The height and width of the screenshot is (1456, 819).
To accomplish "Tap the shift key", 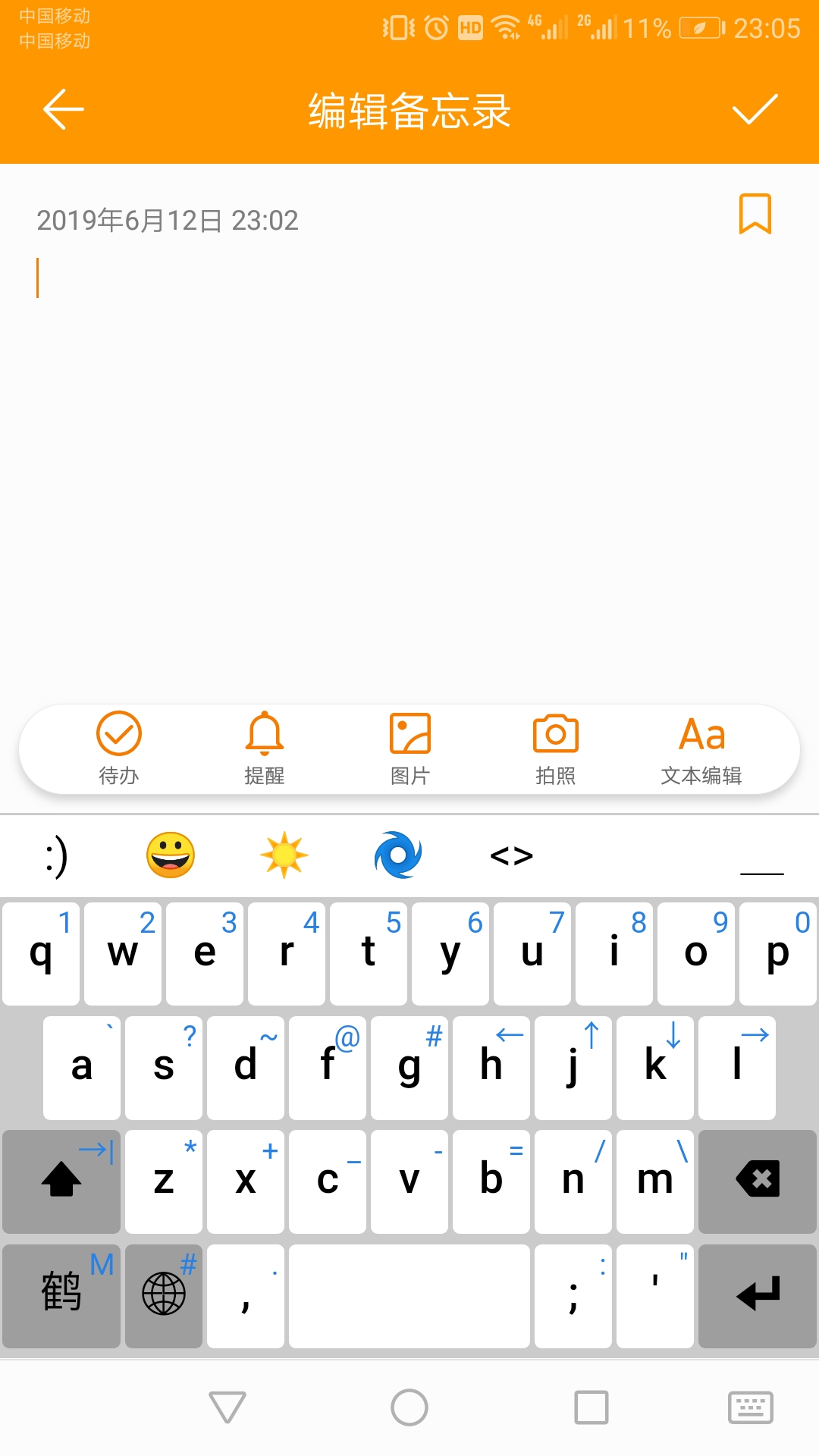I will 61,1181.
